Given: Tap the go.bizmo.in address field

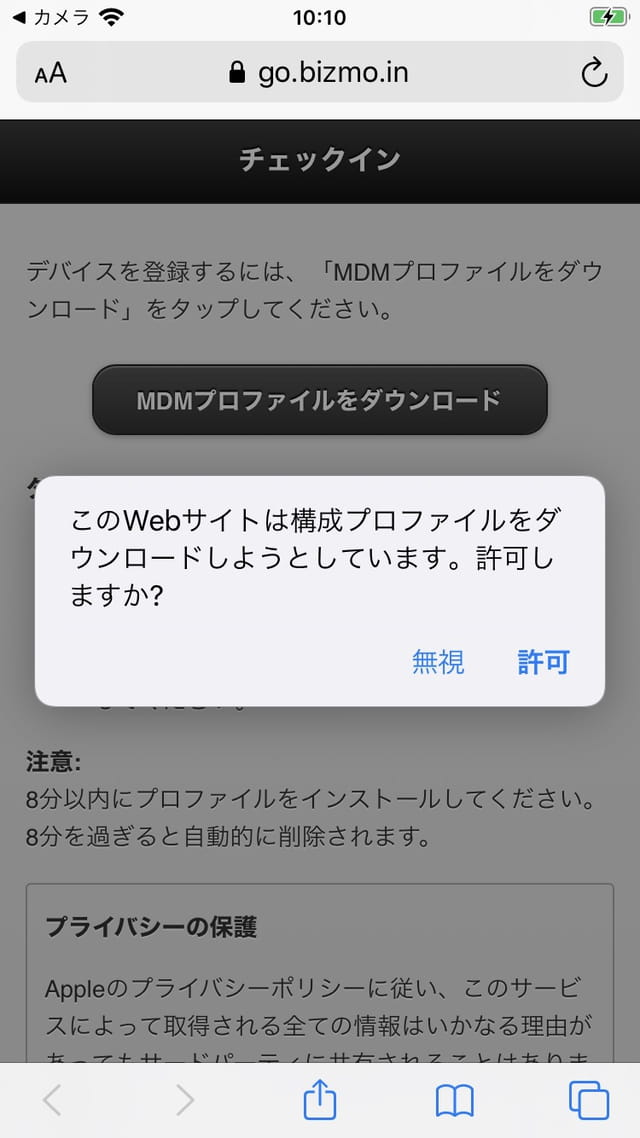Looking at the screenshot, I should click(320, 73).
